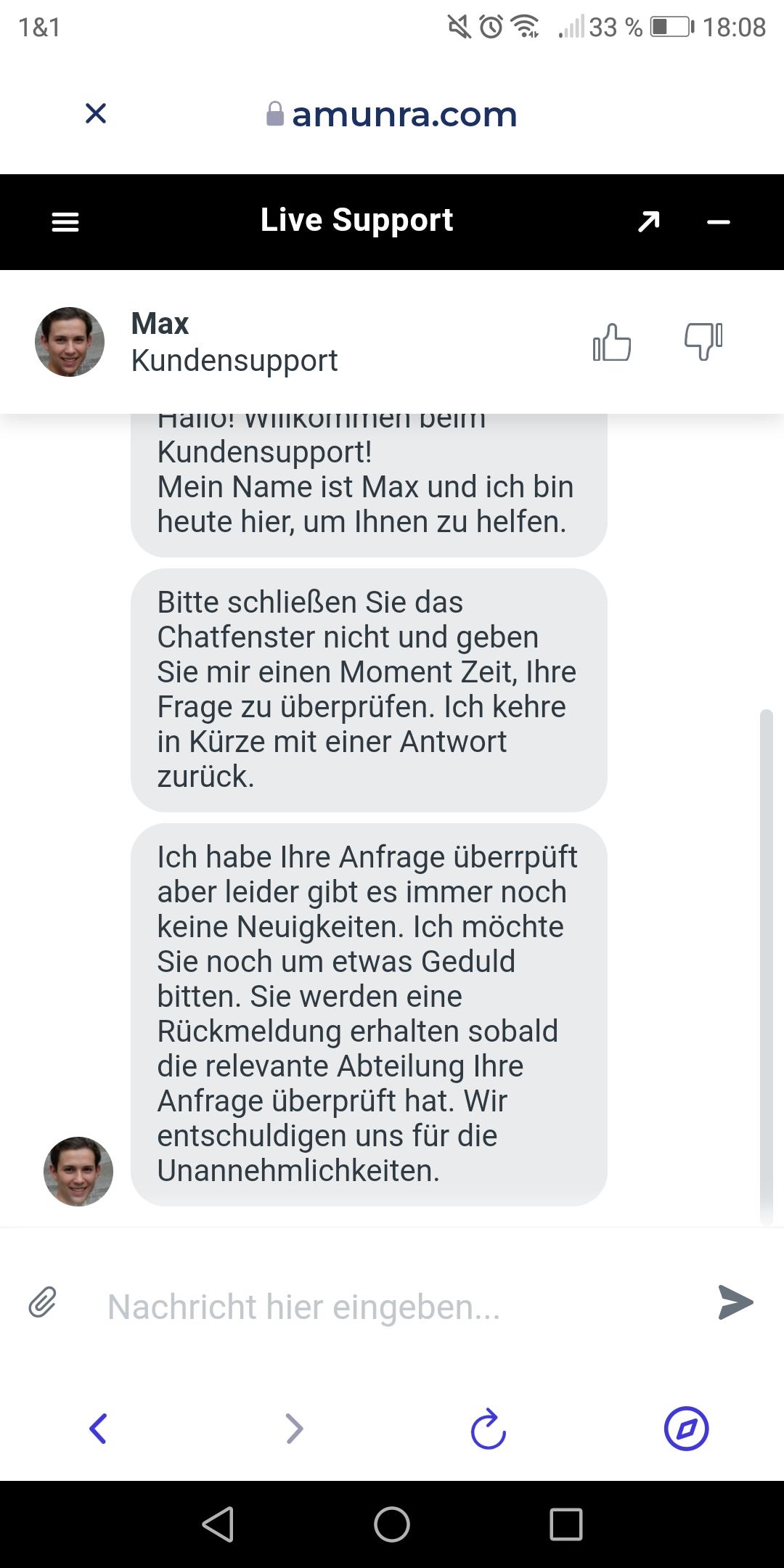Reload the current page

click(489, 1429)
